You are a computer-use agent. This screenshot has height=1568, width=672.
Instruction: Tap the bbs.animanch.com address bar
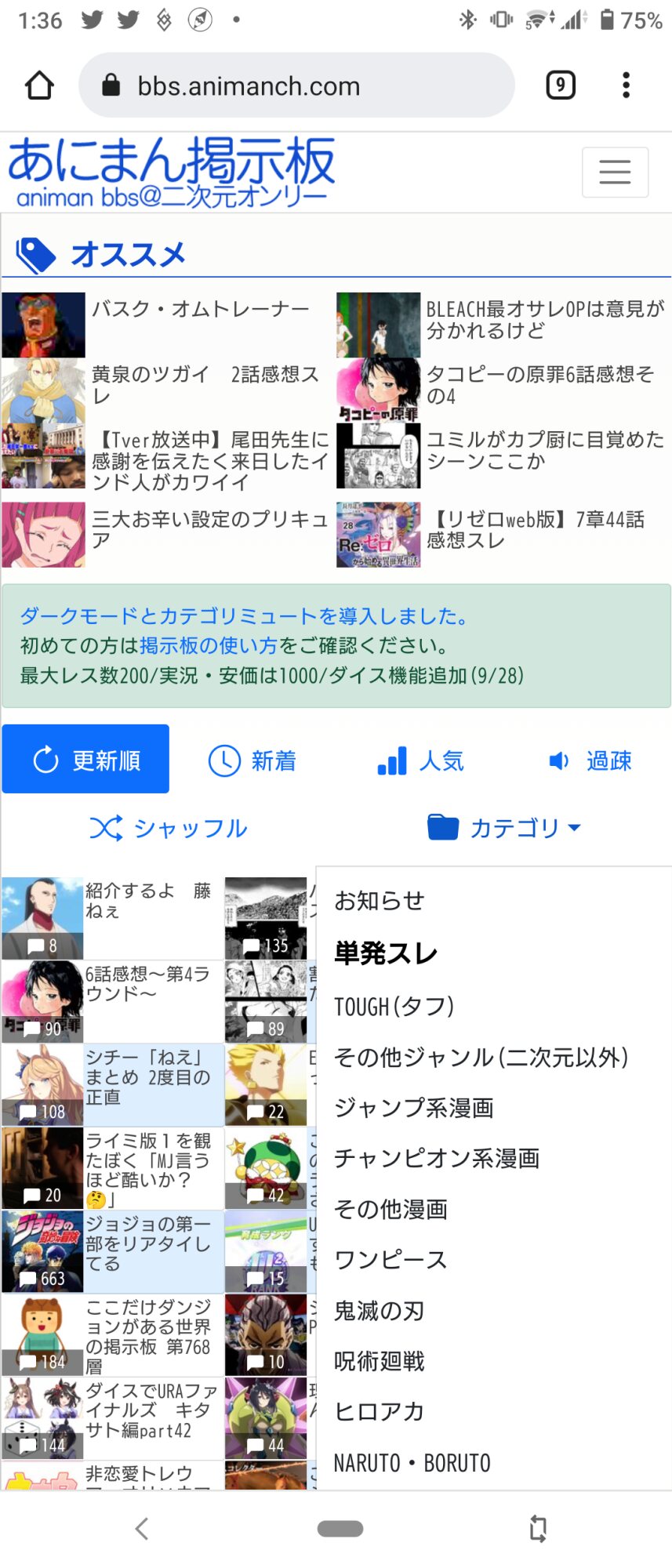(x=296, y=85)
